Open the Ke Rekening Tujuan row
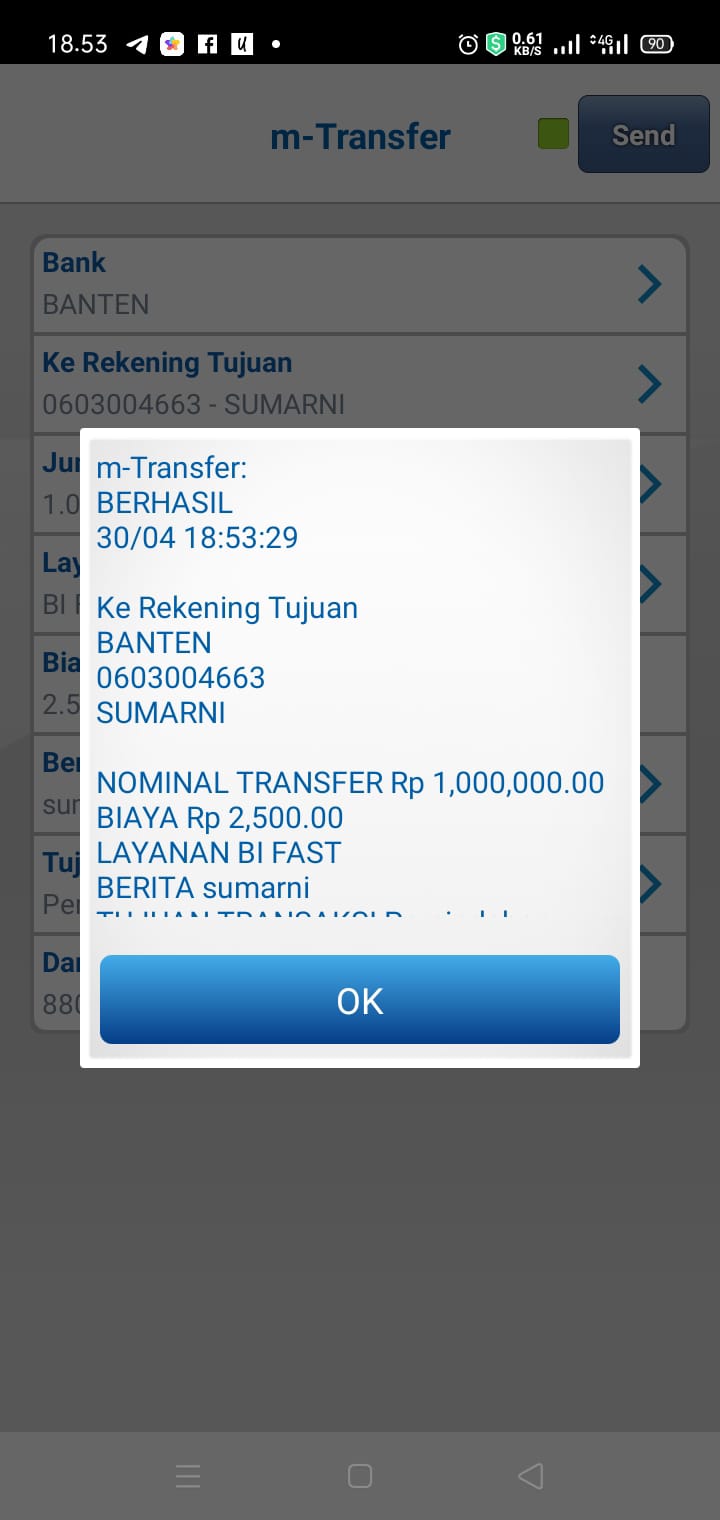This screenshot has height=1520, width=720. click(x=360, y=383)
